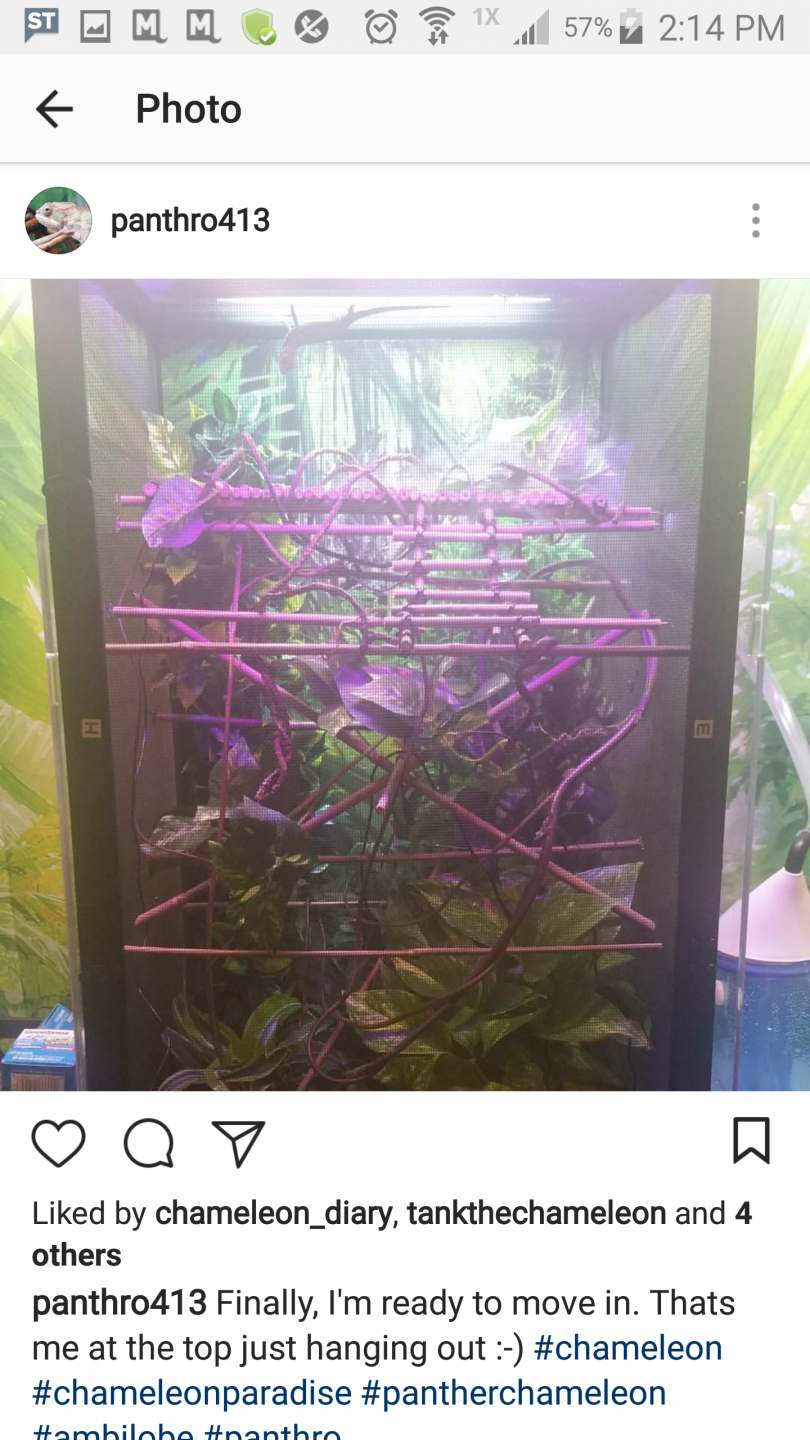This screenshot has width=810, height=1440.
Task: Open panthro413's profile picture
Action: coord(58,220)
